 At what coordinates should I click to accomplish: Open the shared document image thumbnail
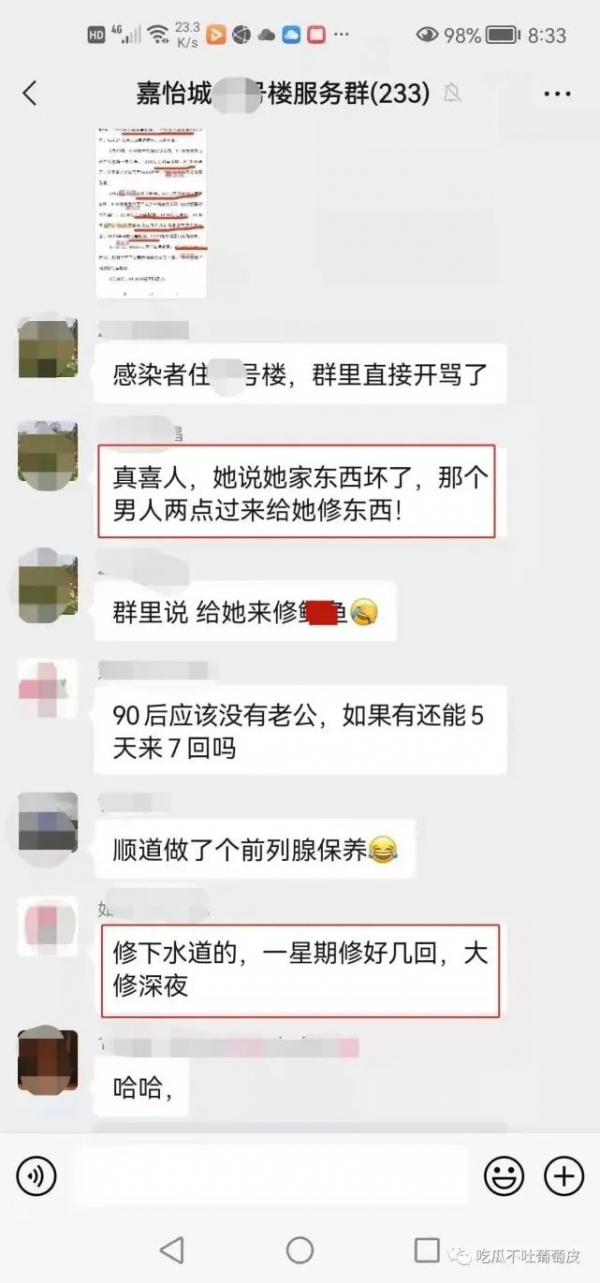tap(151, 213)
